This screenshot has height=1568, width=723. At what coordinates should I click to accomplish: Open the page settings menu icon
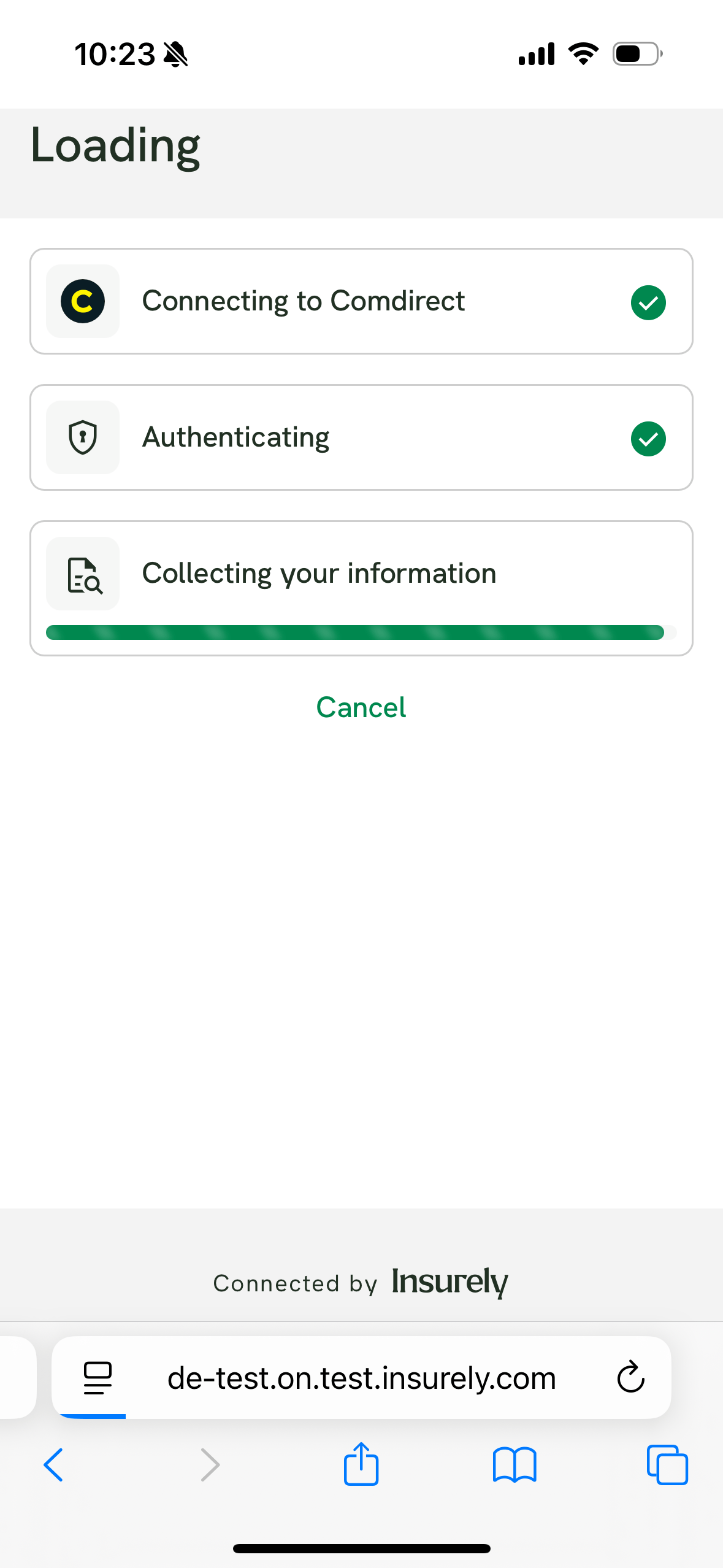coord(98,1378)
